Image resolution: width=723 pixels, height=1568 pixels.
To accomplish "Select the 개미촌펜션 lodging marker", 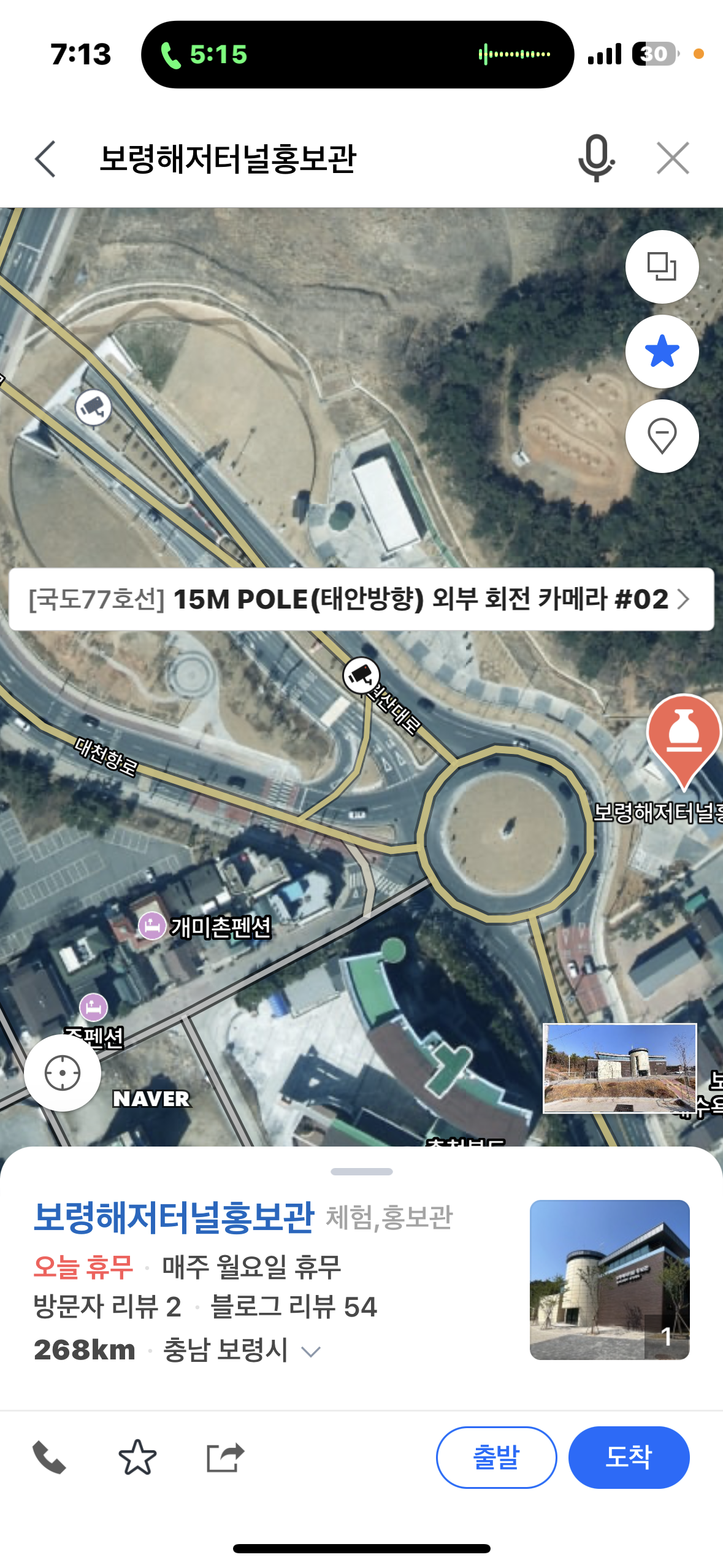I will pyautogui.click(x=151, y=925).
